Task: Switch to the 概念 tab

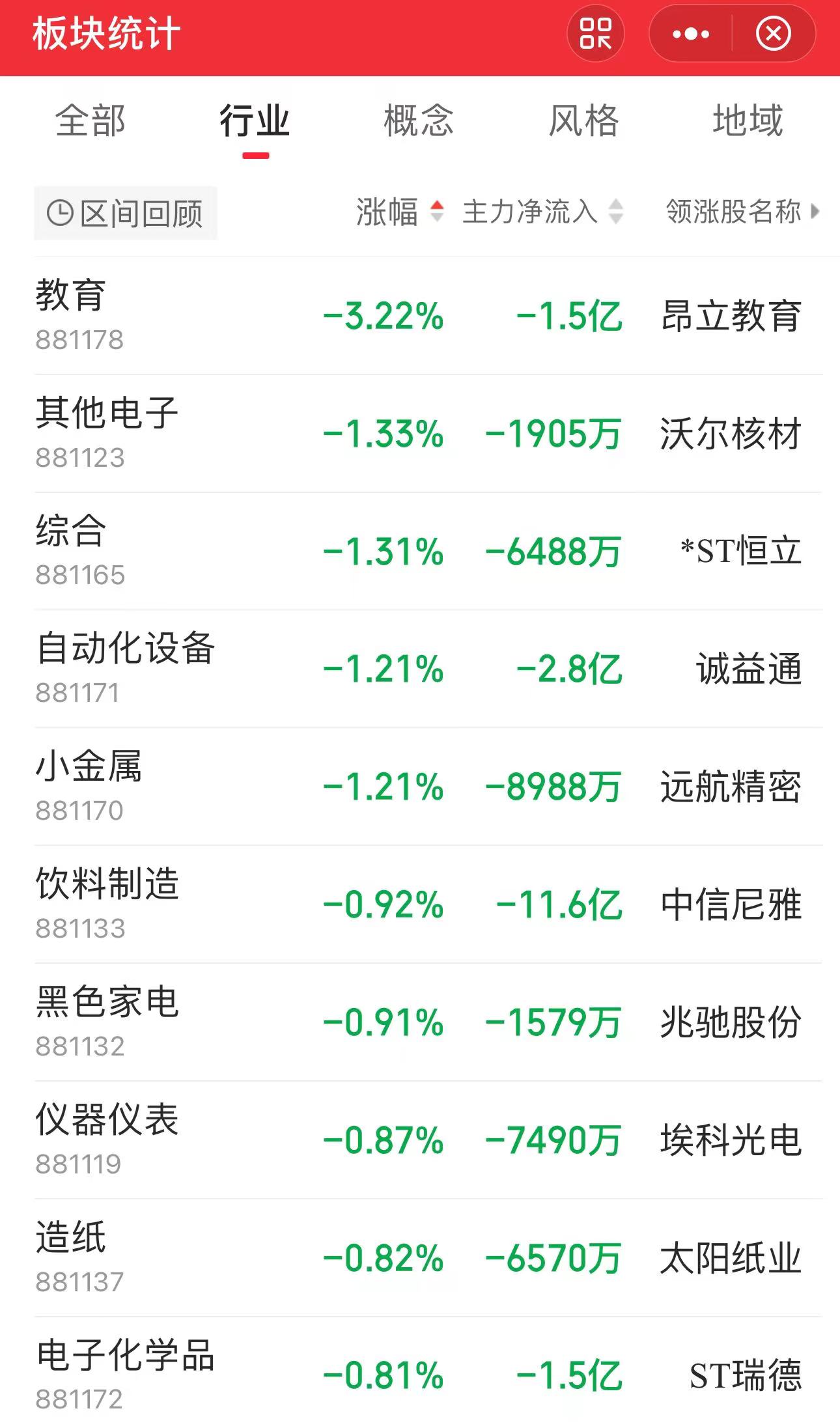Action: point(419,121)
